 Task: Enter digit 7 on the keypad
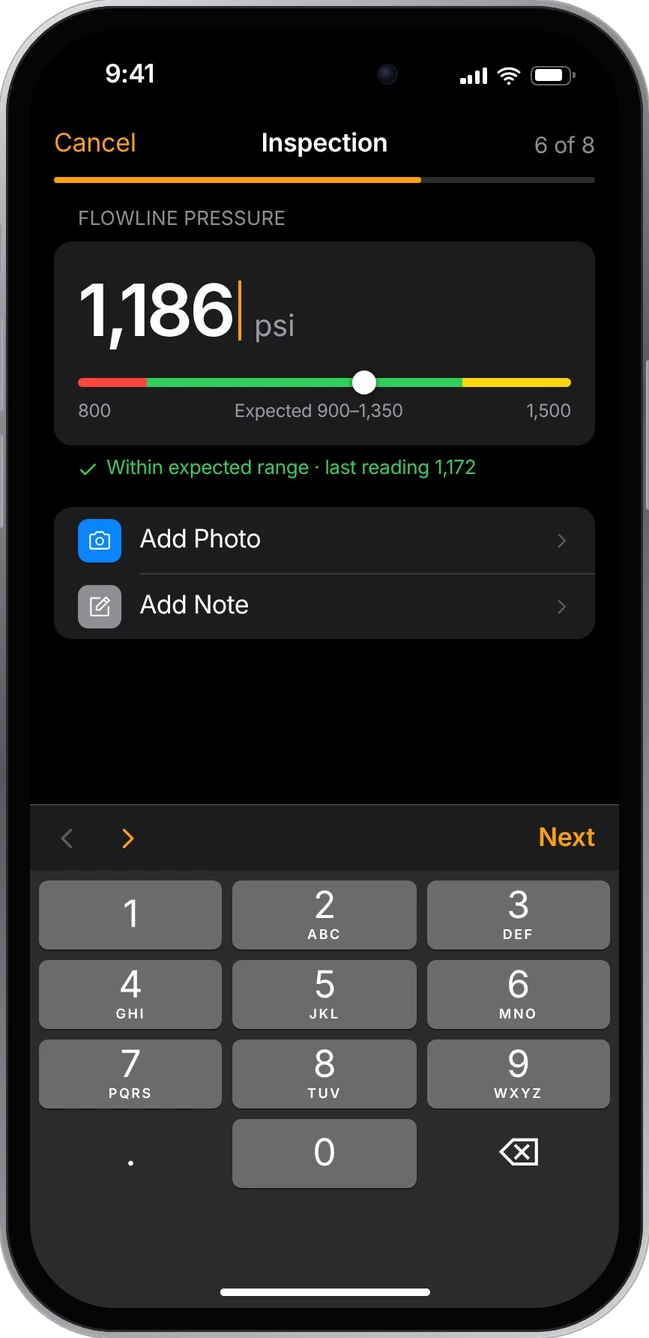click(x=130, y=1073)
